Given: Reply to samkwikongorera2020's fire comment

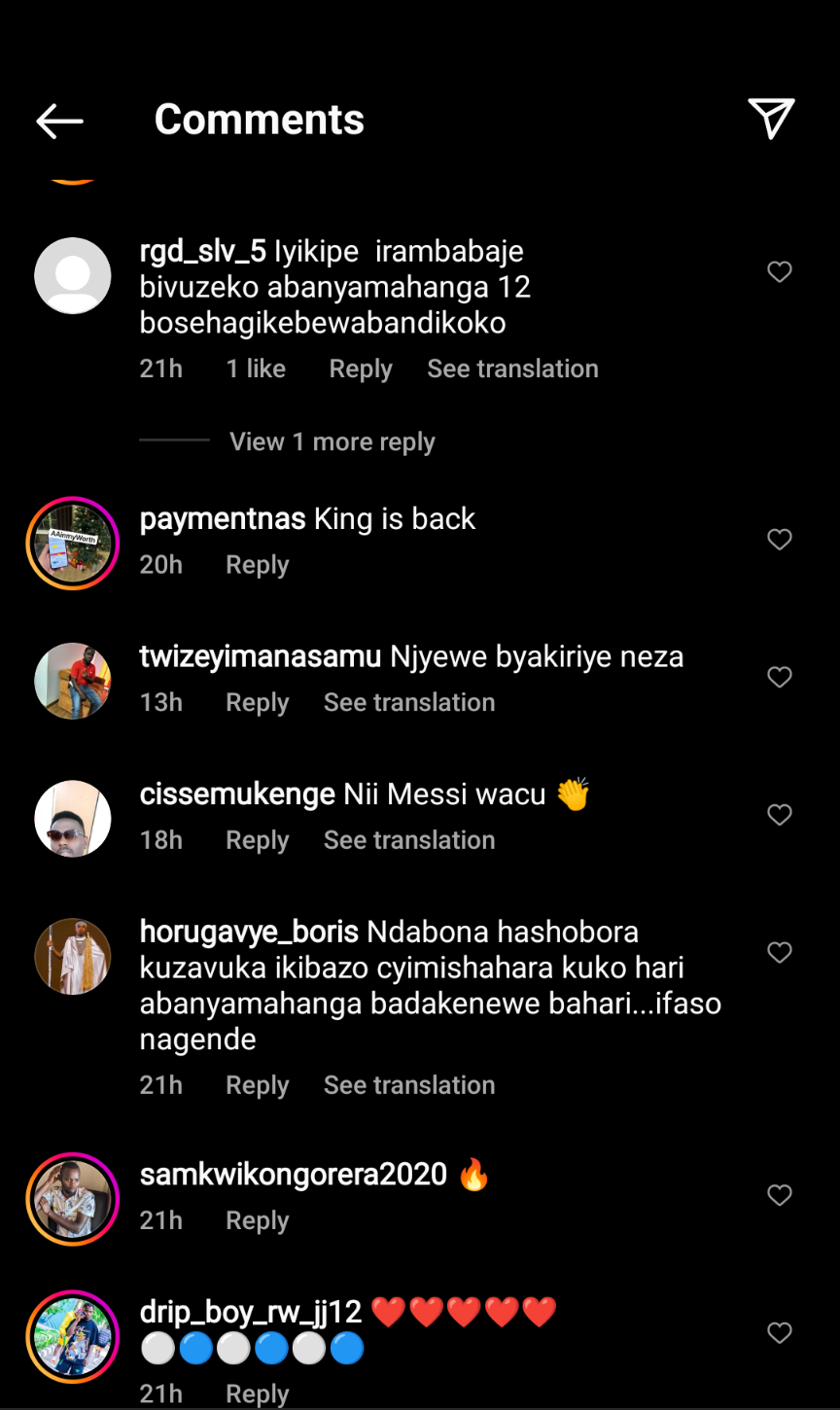Looking at the screenshot, I should tap(257, 1220).
